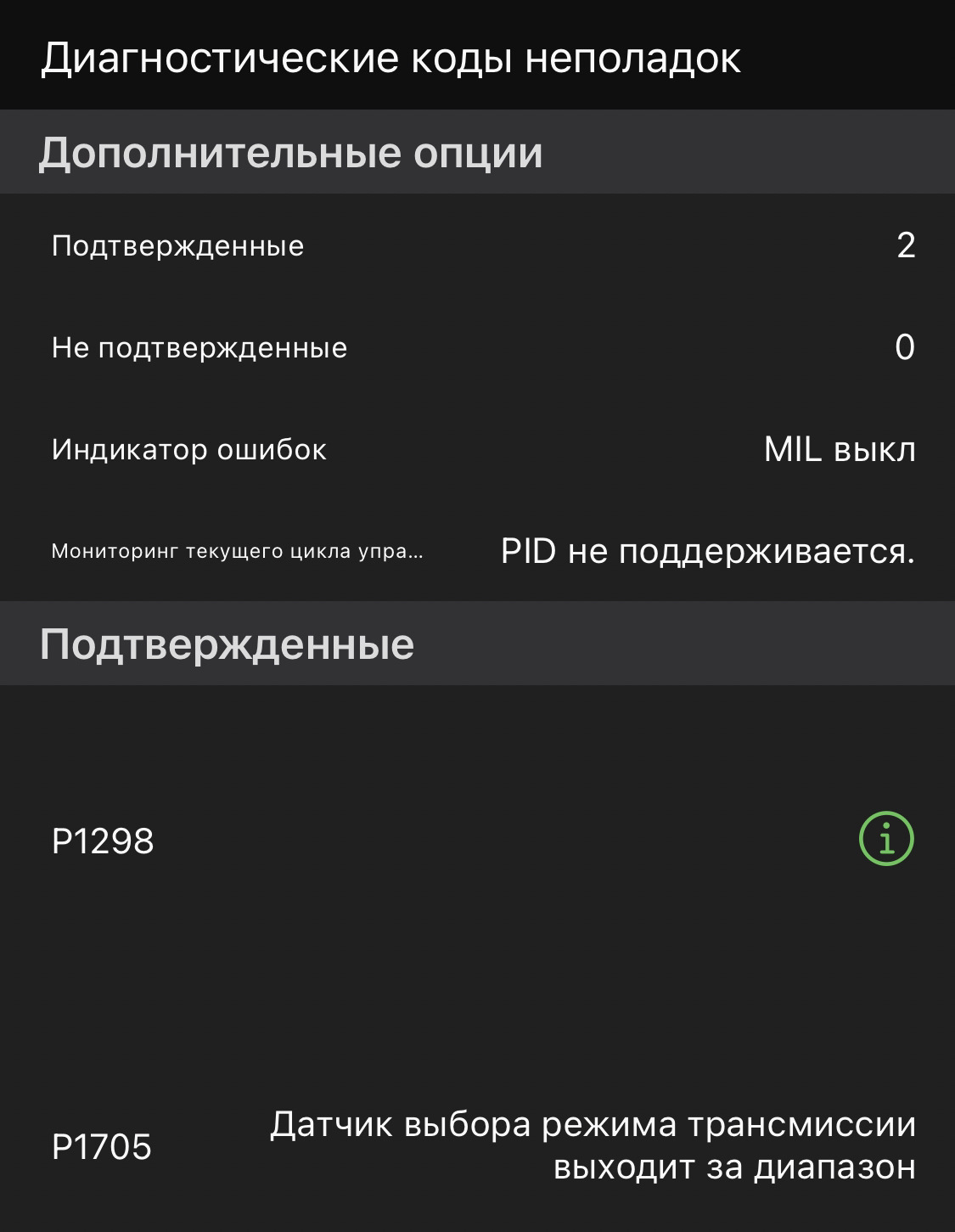Tap the MIL выкл status value
The height and width of the screenshot is (1232, 955).
tap(838, 447)
